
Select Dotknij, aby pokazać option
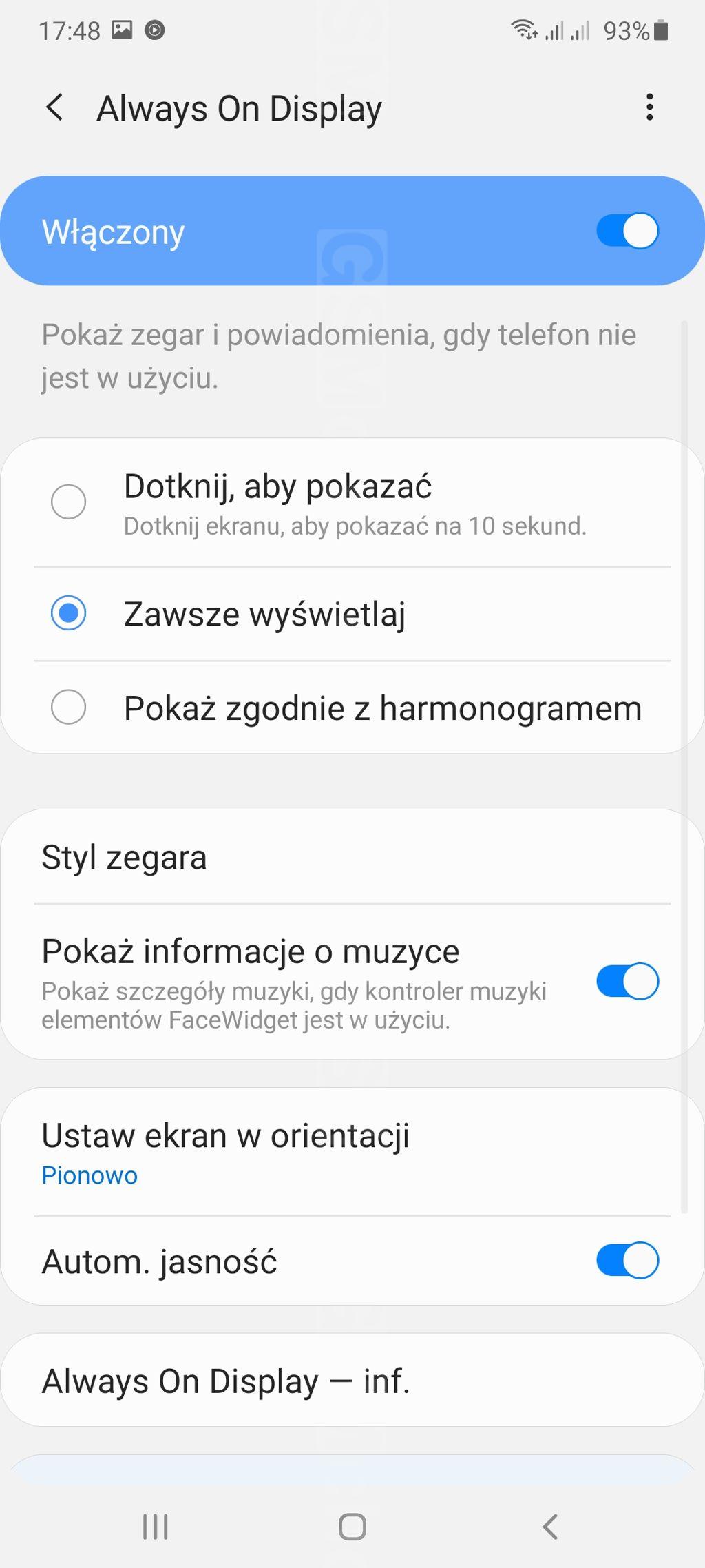[x=69, y=501]
